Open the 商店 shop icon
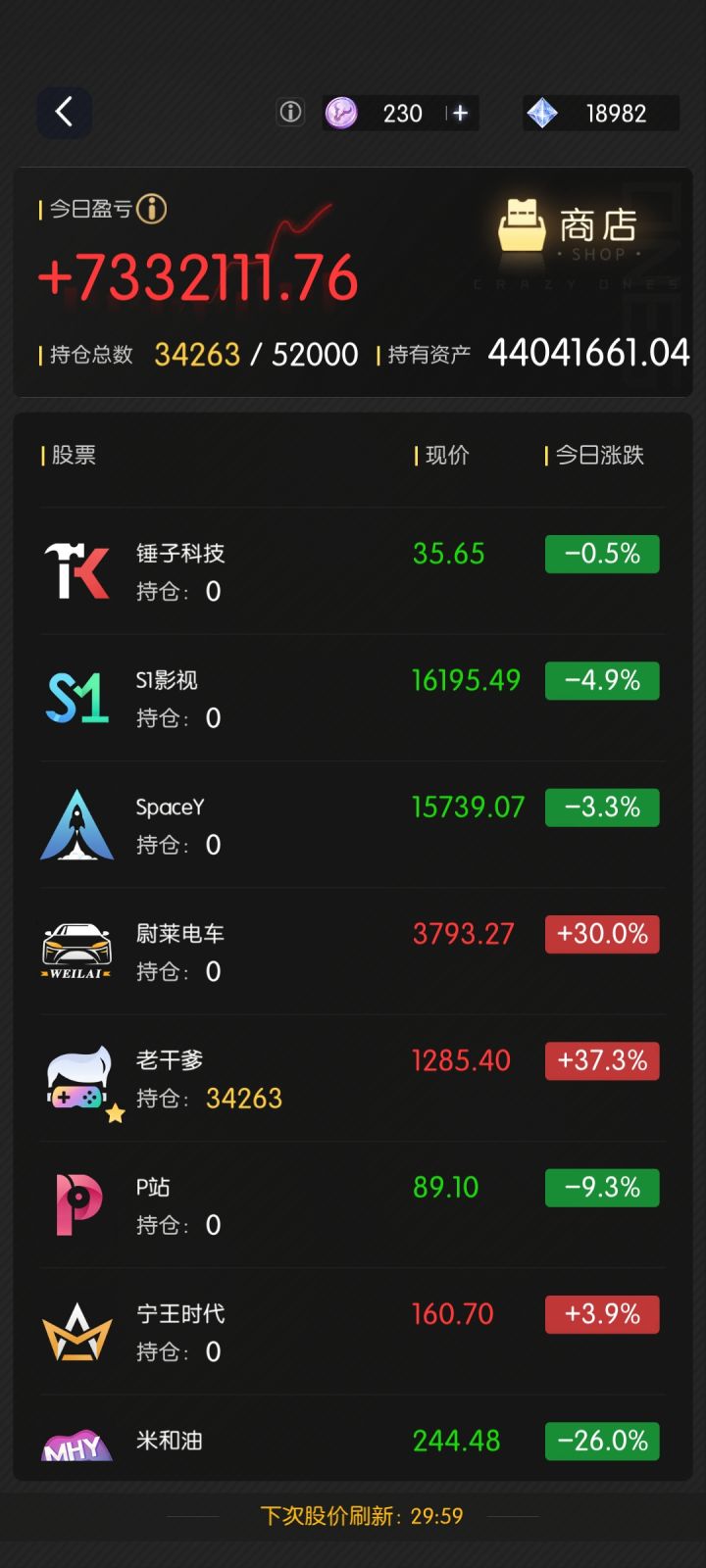Image resolution: width=706 pixels, height=1568 pixels. click(x=521, y=227)
